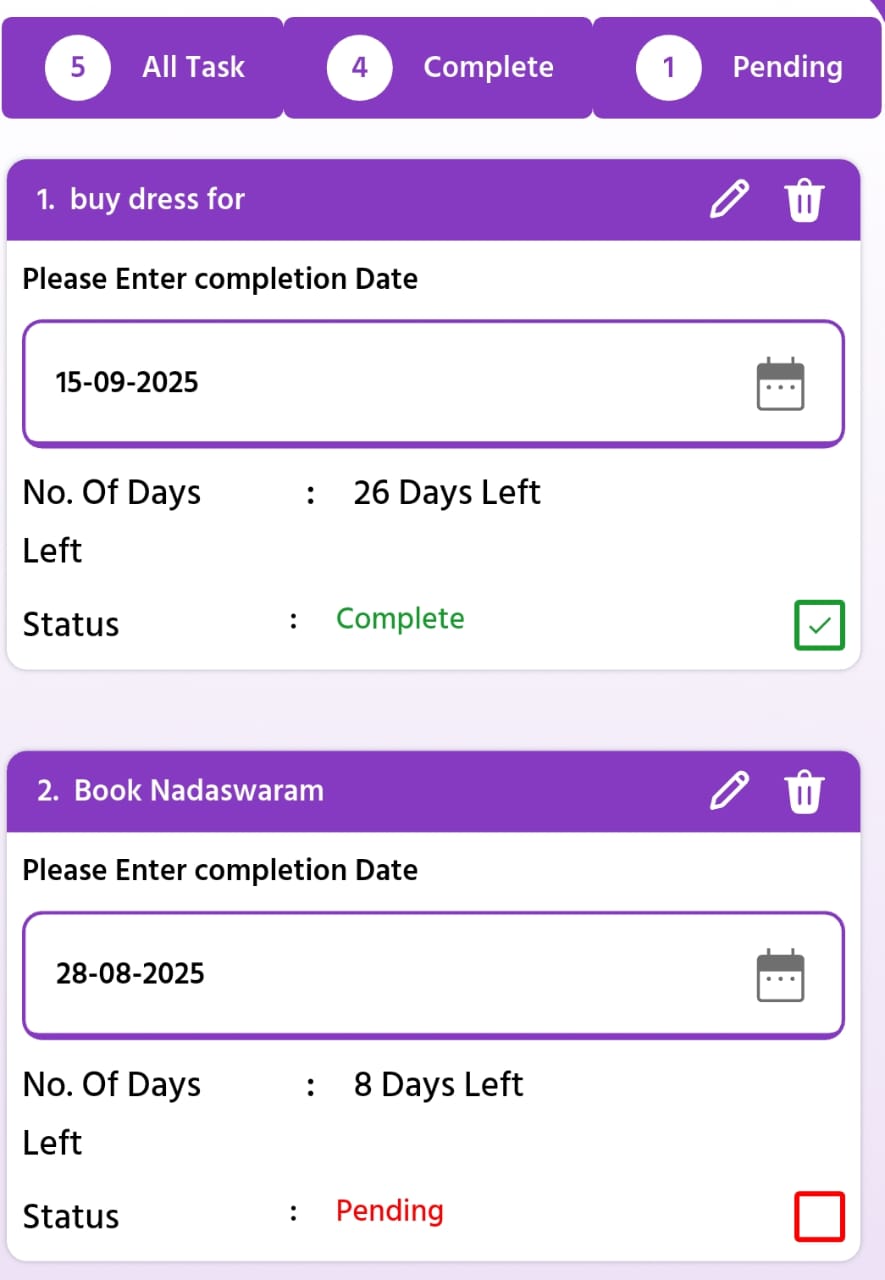Viewport: 885px width, 1280px height.
Task: Uncheck the Complete status checkbox
Action: [x=819, y=625]
